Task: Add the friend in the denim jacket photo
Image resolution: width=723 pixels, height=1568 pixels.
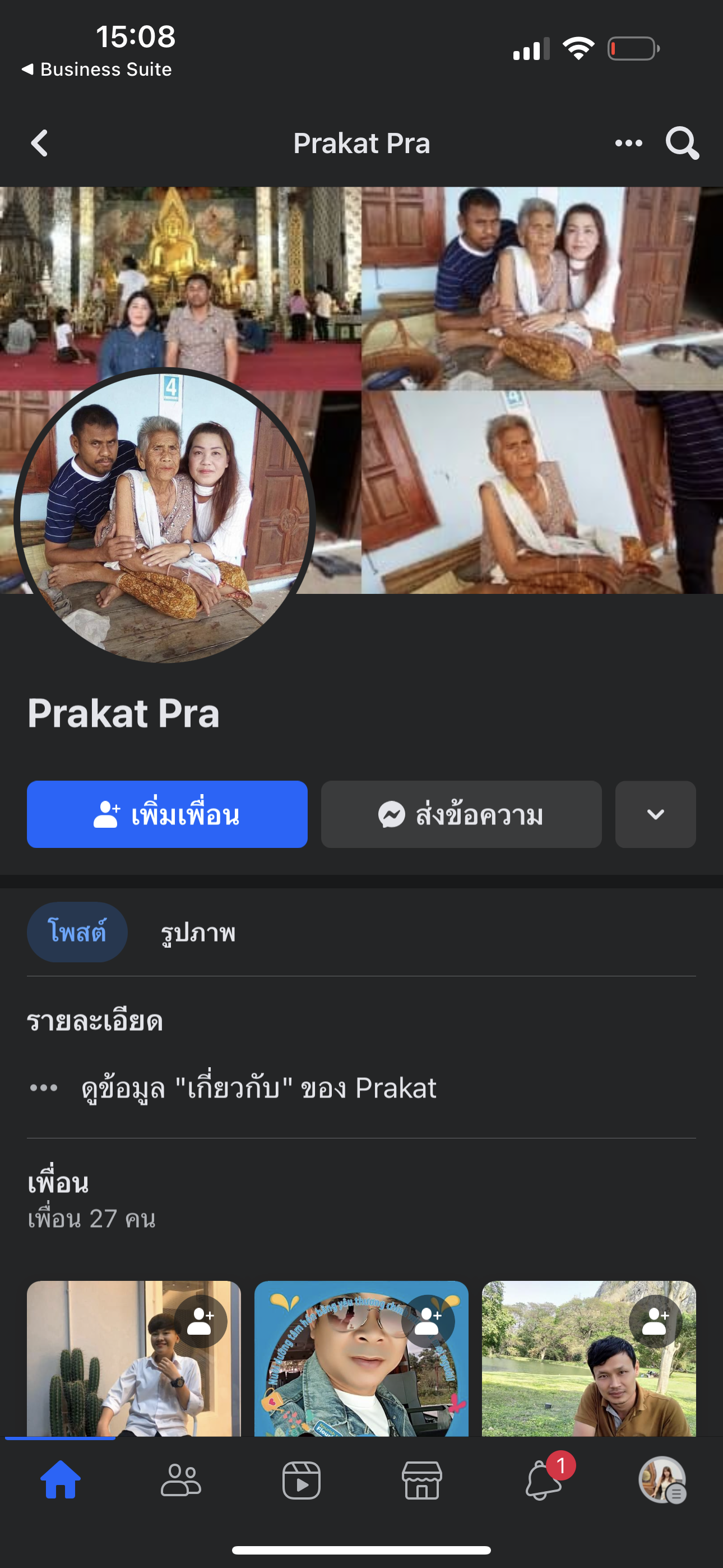Action: pyautogui.click(x=428, y=1321)
